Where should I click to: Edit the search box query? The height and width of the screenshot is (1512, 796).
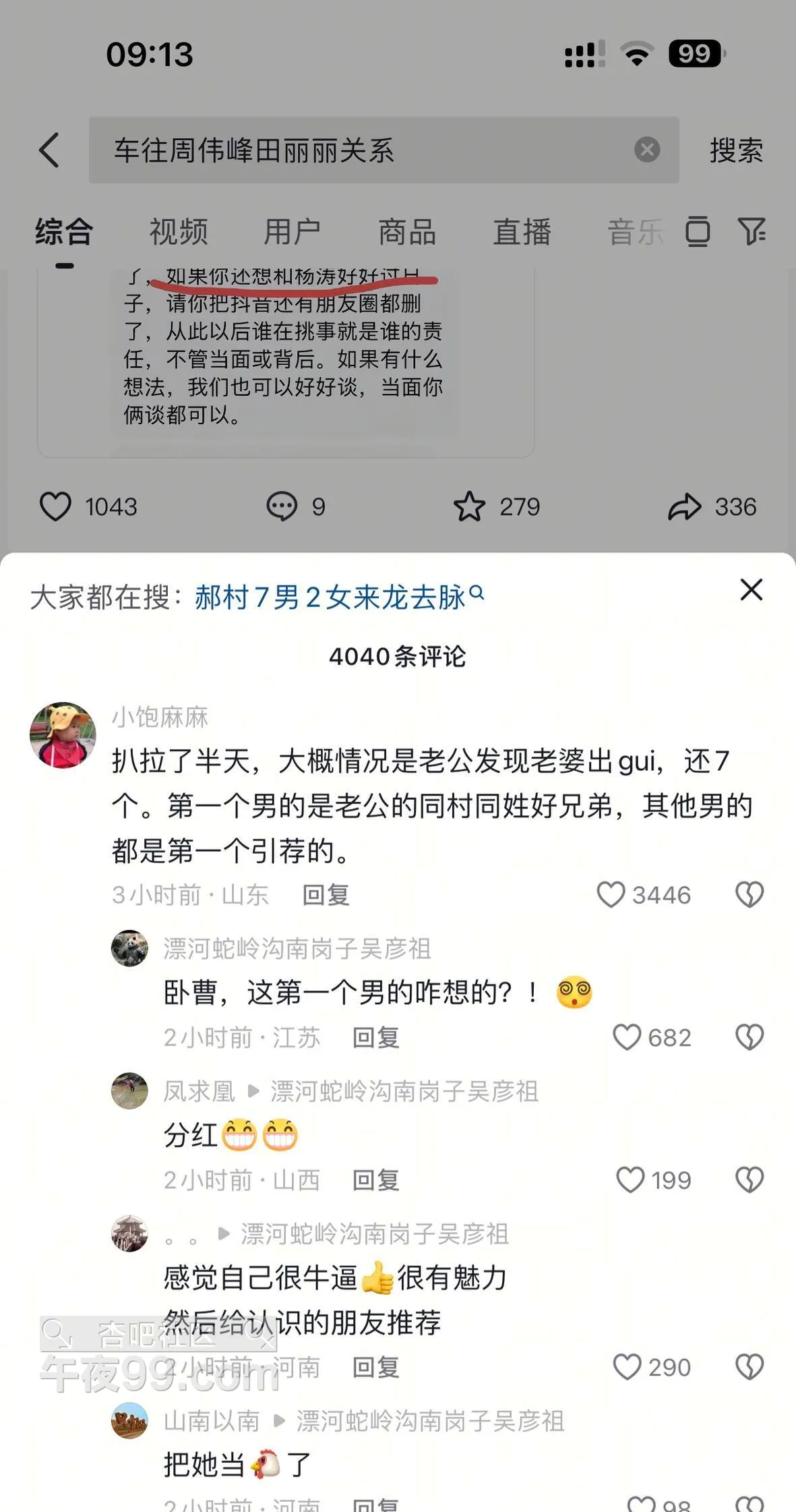pyautogui.click(x=364, y=150)
